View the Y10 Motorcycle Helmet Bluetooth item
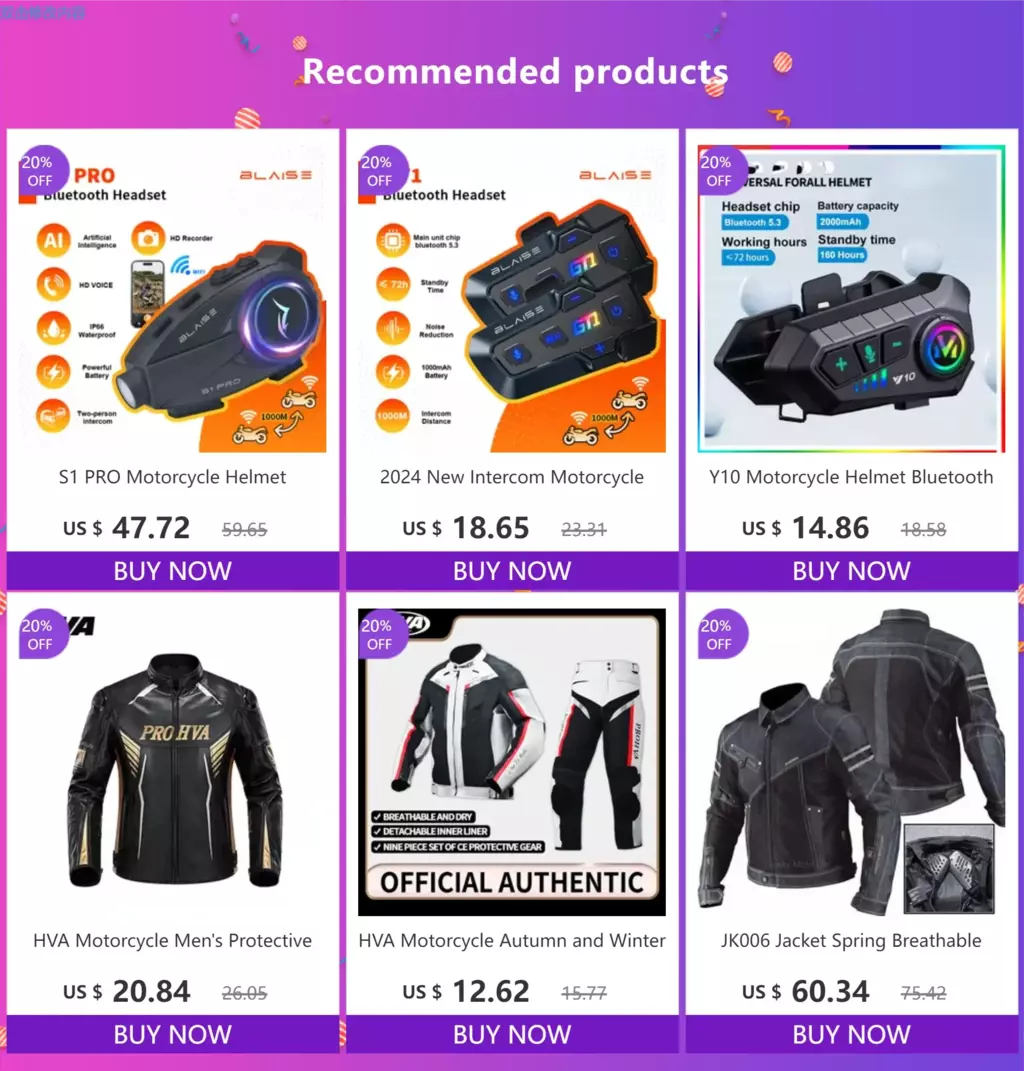Viewport: 1024px width, 1071px height. (x=851, y=477)
